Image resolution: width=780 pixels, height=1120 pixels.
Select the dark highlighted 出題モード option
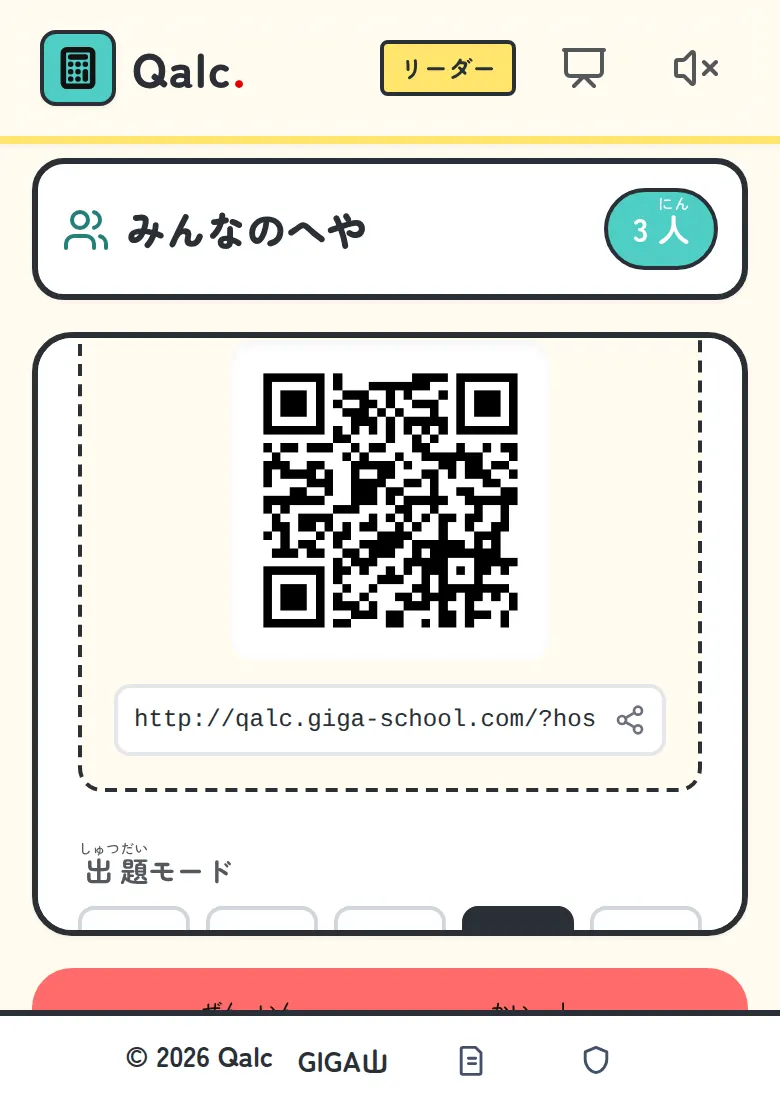click(518, 918)
